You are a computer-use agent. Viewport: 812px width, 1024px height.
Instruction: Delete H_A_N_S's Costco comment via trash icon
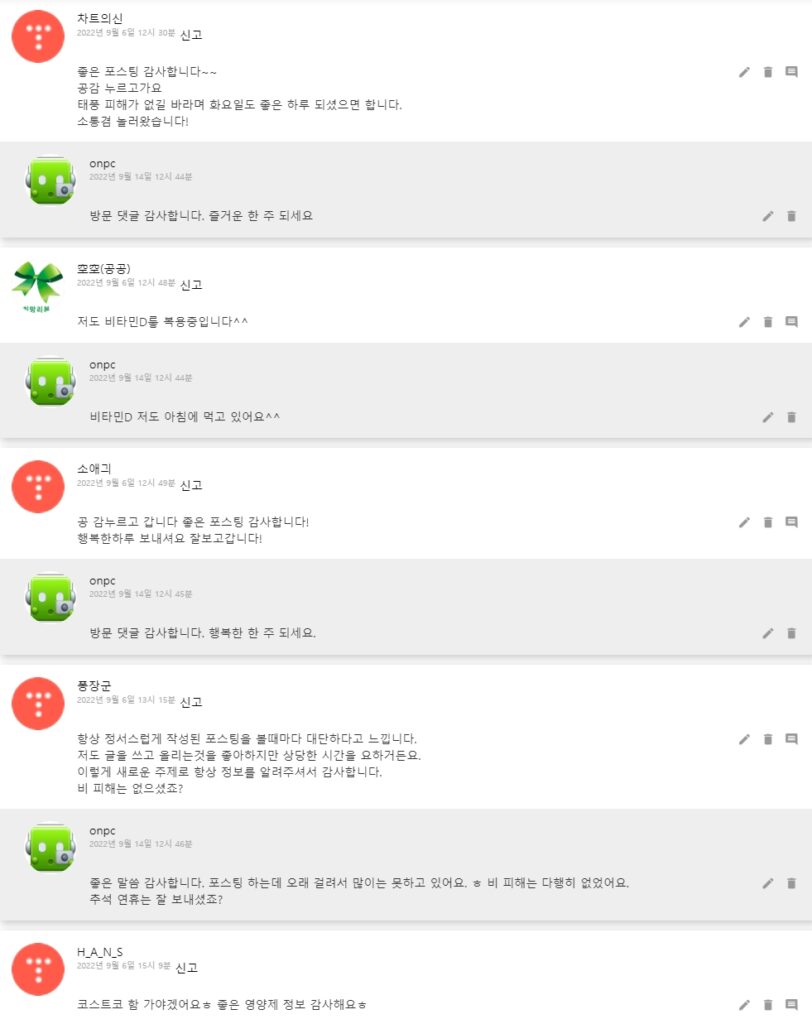[768, 1004]
